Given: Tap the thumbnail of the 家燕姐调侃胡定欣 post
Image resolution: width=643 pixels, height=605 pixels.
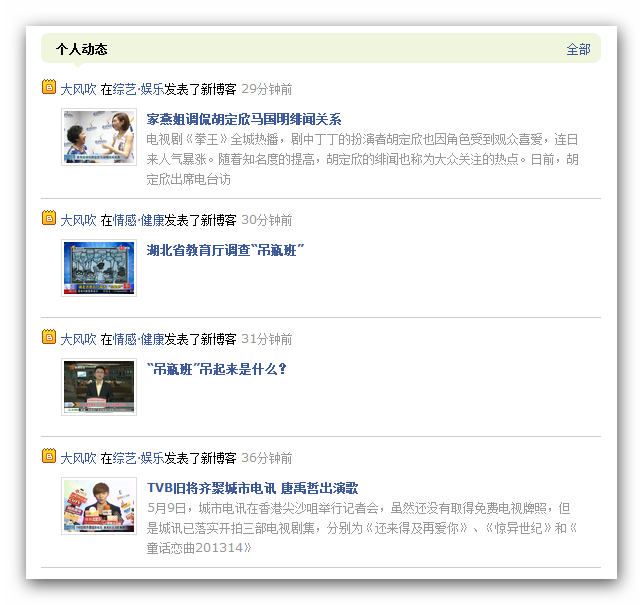Looking at the screenshot, I should 98,137.
